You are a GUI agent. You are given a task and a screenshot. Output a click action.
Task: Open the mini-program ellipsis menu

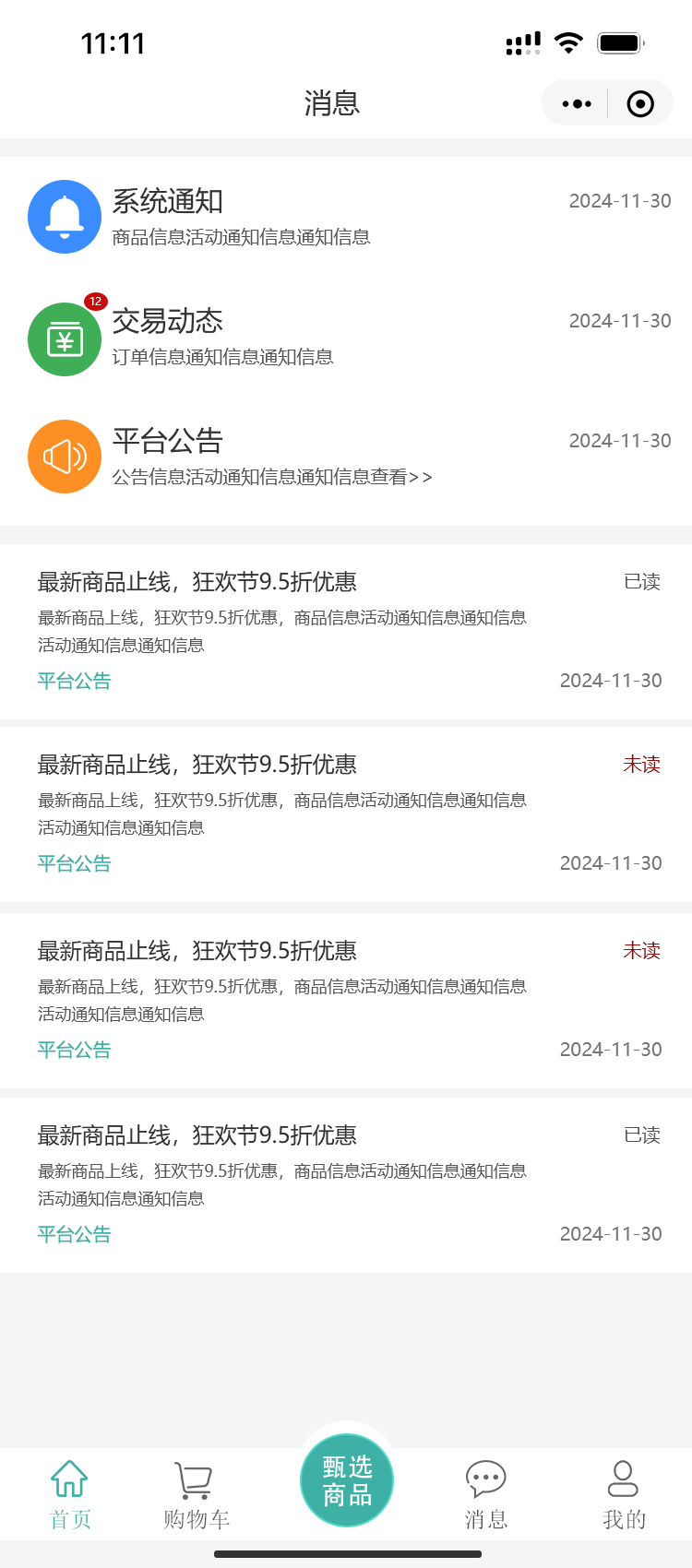[x=576, y=103]
